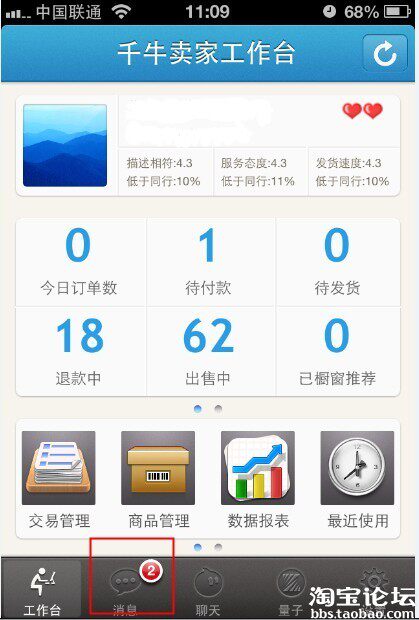View the 18 退款中 refunds
This screenshot has height=620, width=419.
click(81, 351)
